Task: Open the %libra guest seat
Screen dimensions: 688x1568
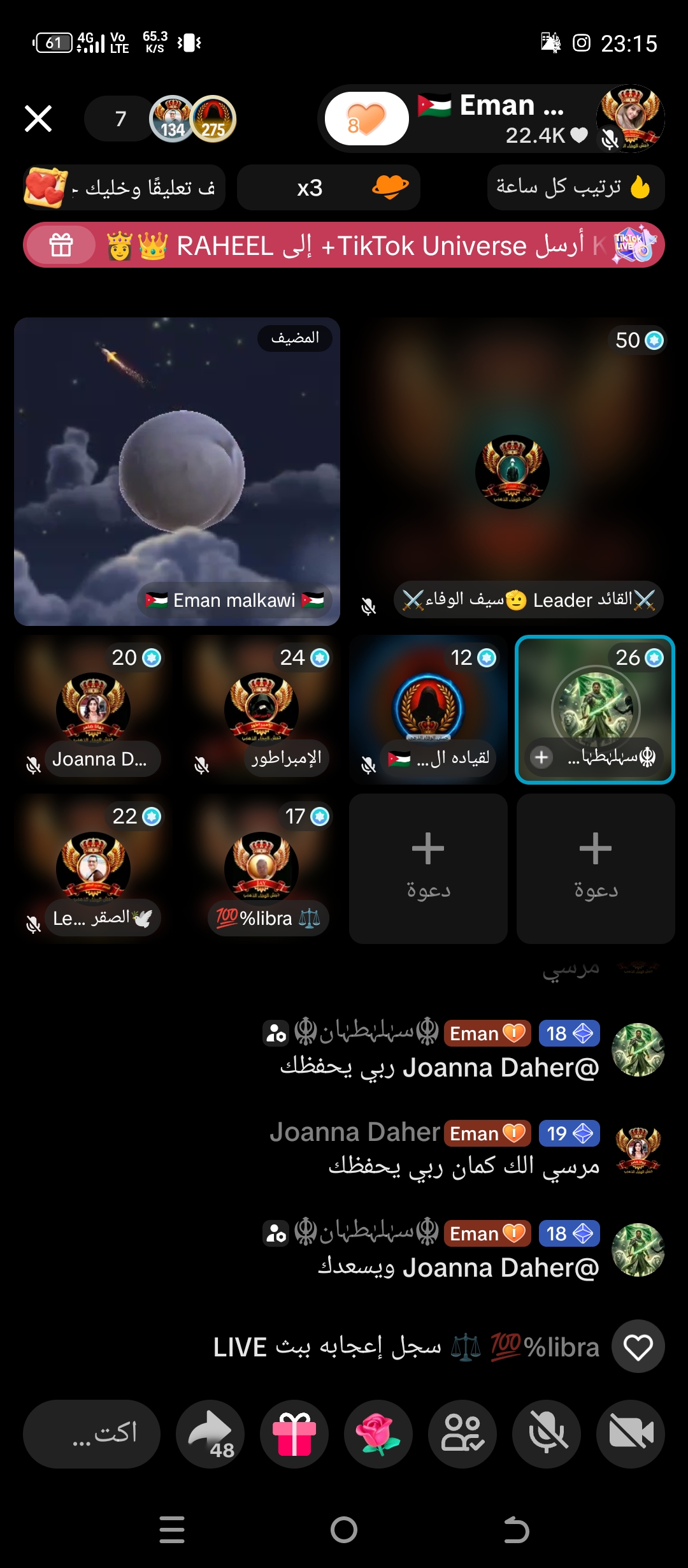Action: click(261, 868)
